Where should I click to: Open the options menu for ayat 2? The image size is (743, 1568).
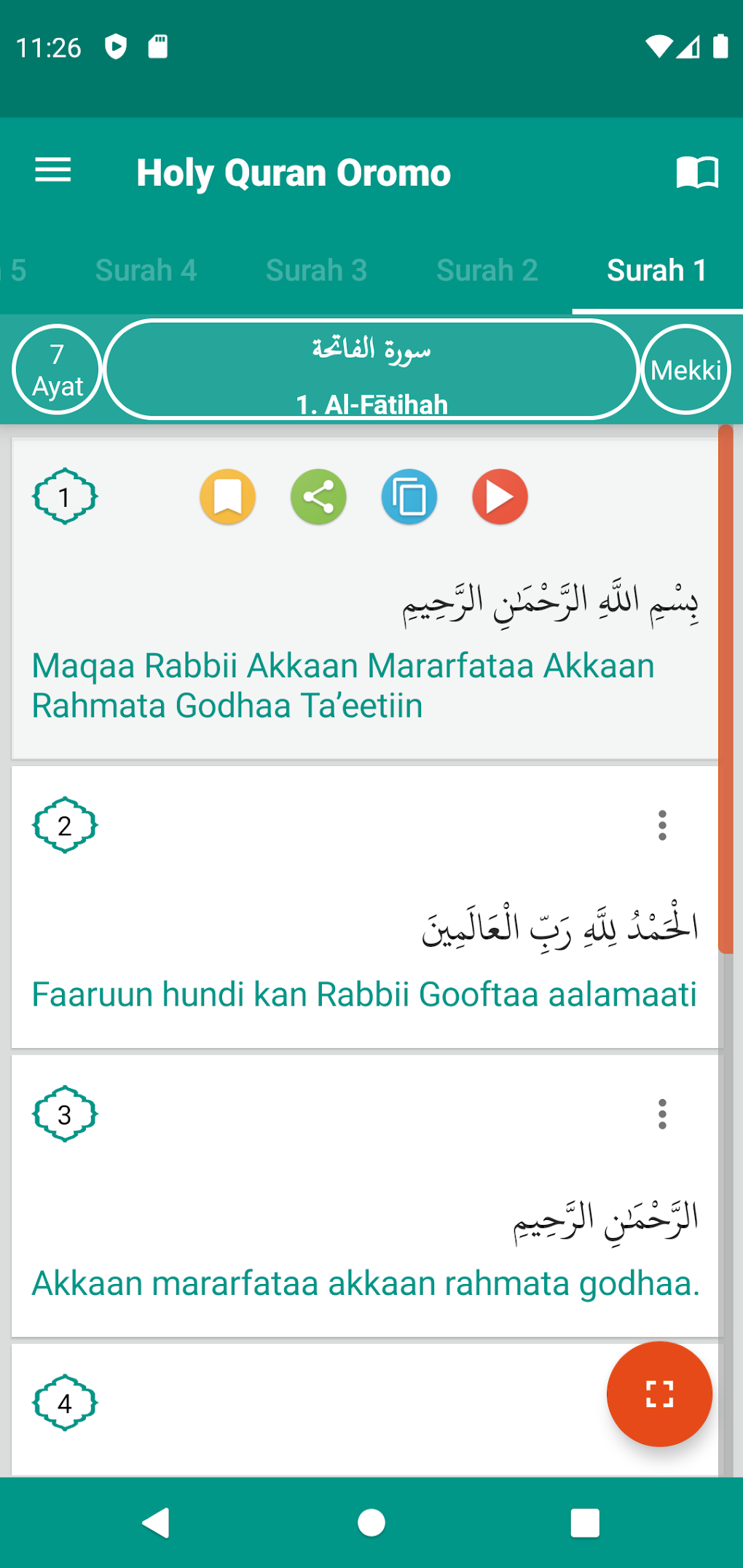[662, 825]
